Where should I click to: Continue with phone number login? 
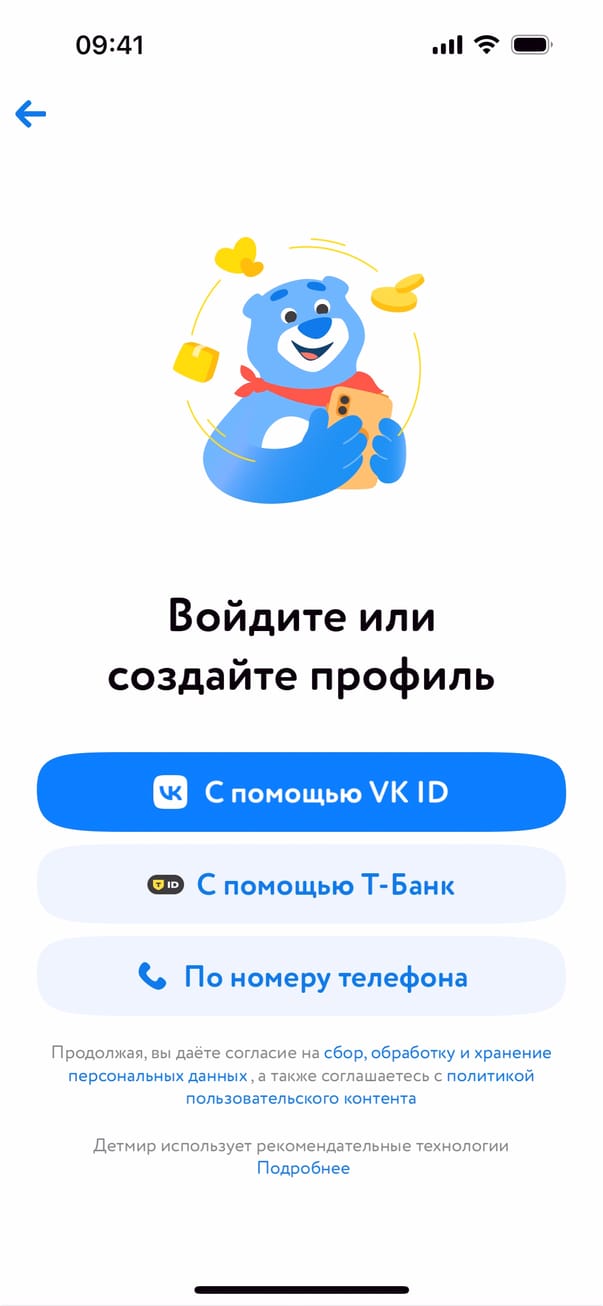(x=301, y=977)
